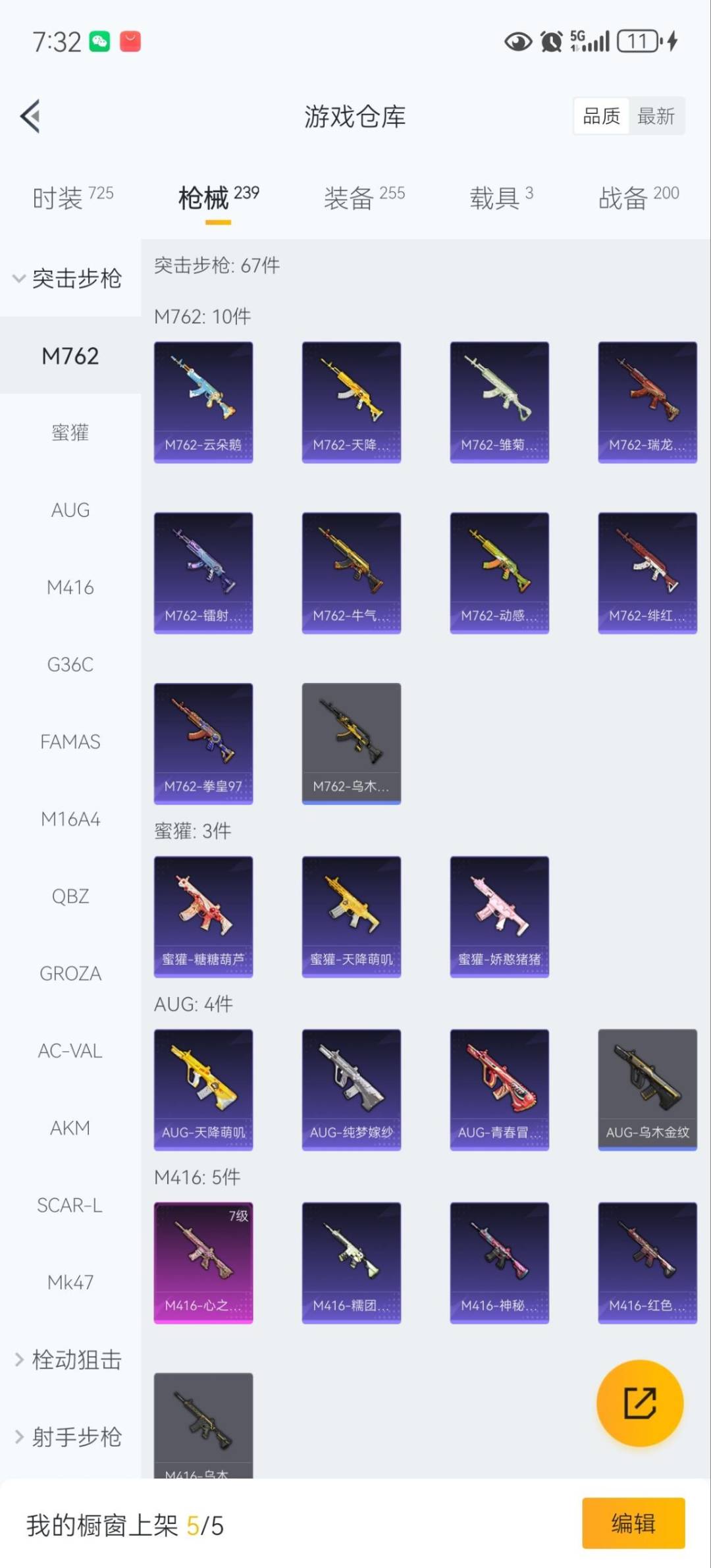Select 蜜獾 in the weapon list
Viewport: 711px width, 1568px height.
click(x=70, y=433)
